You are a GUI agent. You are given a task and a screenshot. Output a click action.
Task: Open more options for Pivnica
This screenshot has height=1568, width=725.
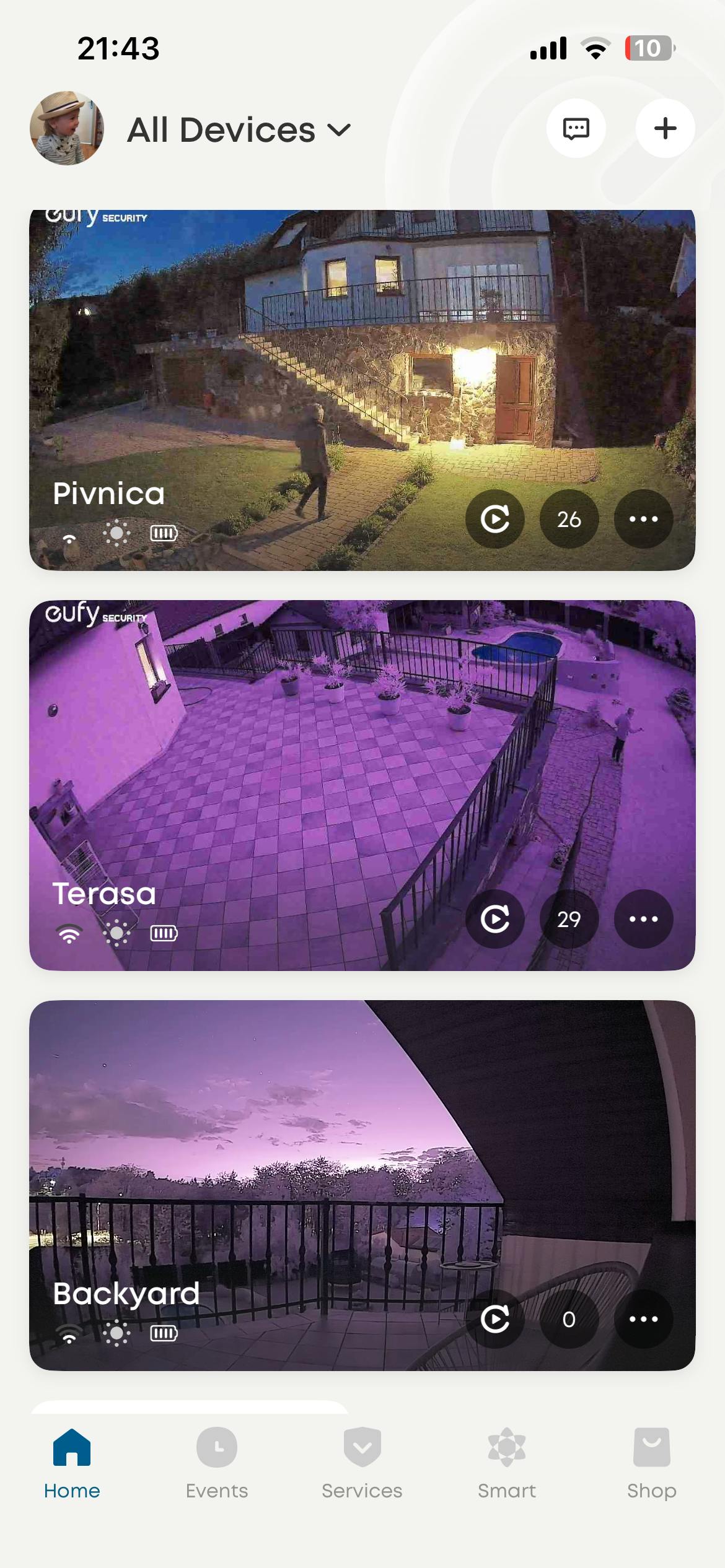643,519
